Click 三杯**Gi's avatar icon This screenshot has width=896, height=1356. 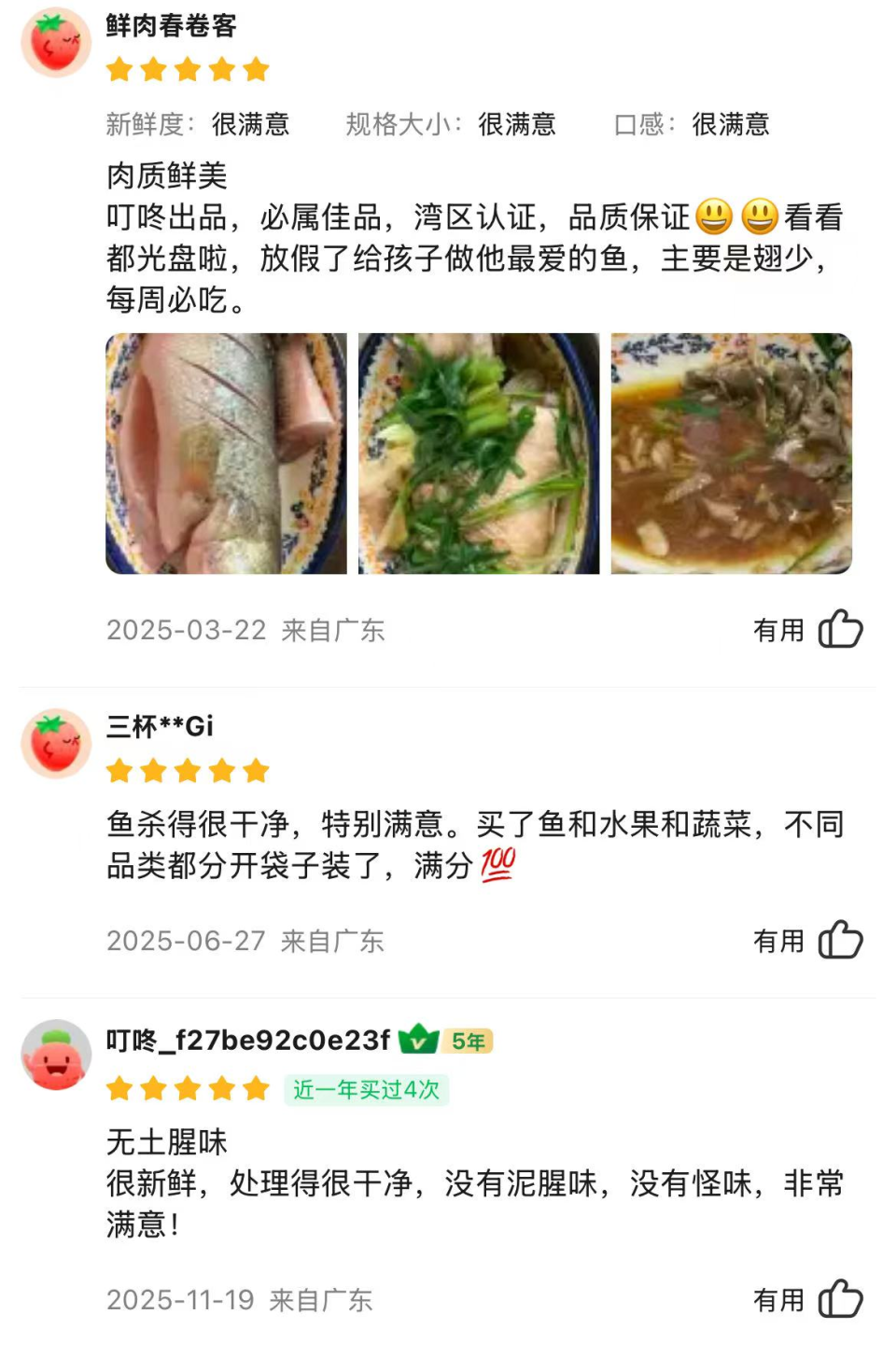[56, 743]
